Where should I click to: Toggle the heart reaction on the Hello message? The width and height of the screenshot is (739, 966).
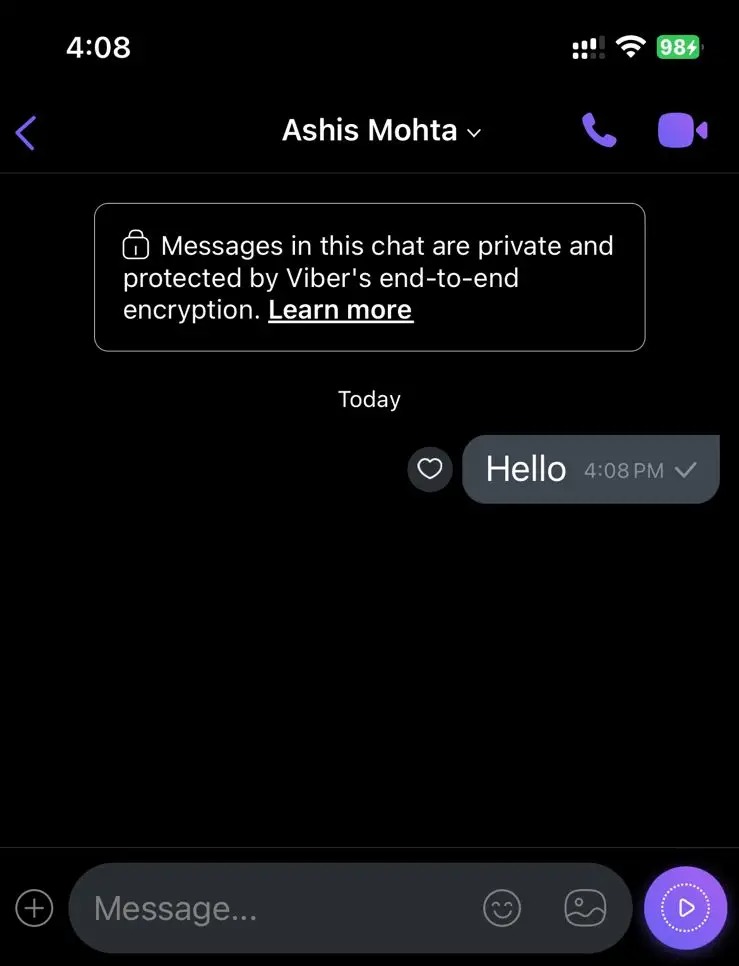click(430, 469)
